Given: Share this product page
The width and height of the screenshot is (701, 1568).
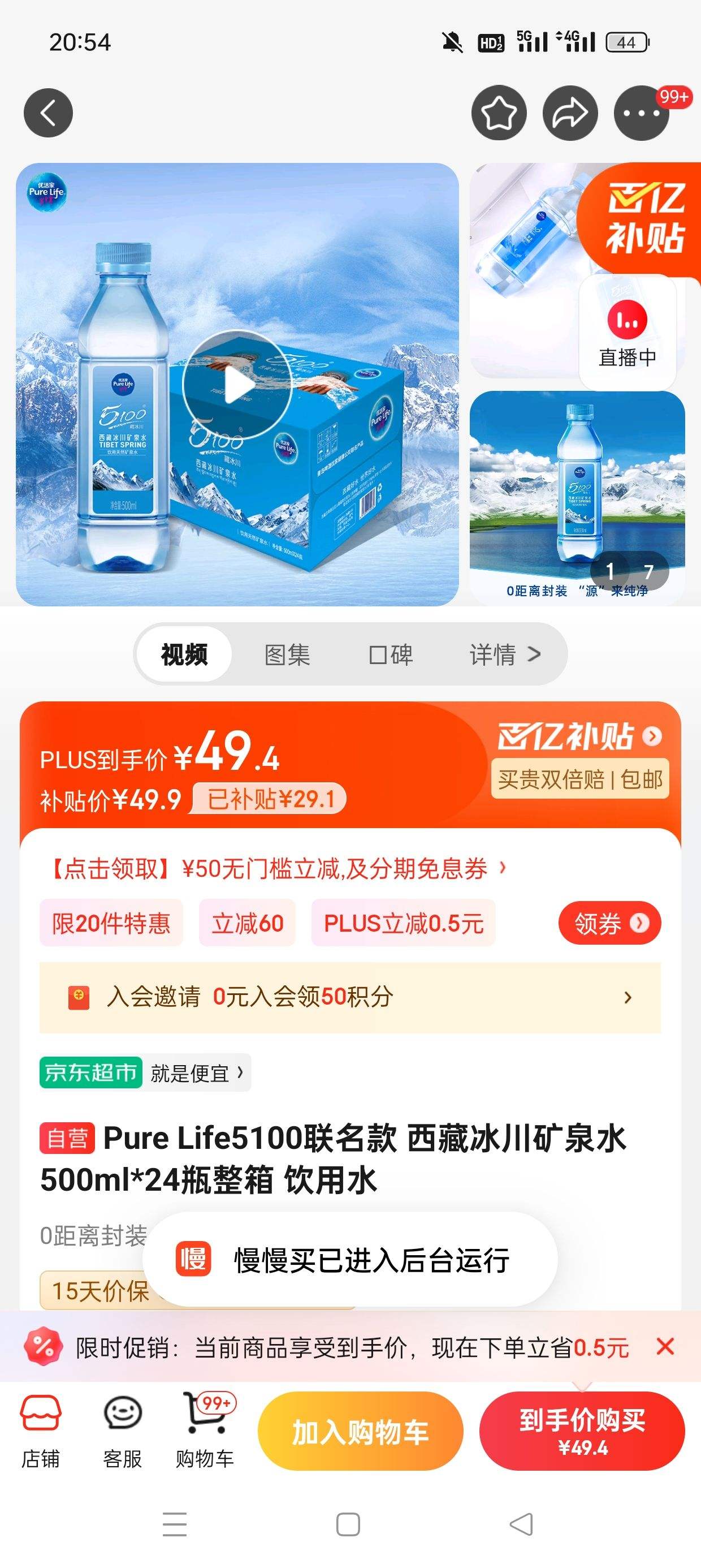Looking at the screenshot, I should point(570,113).
